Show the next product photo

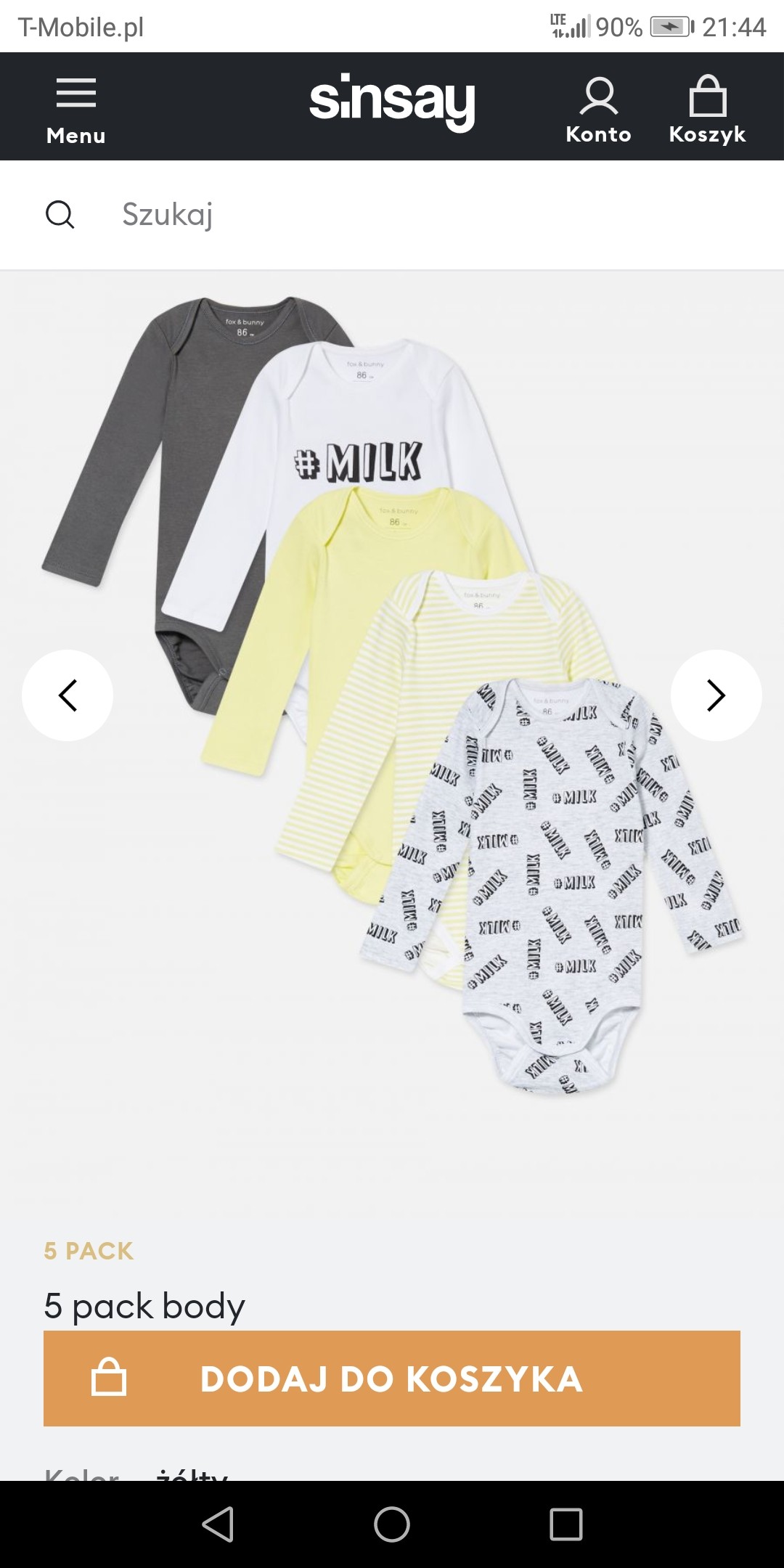click(716, 695)
